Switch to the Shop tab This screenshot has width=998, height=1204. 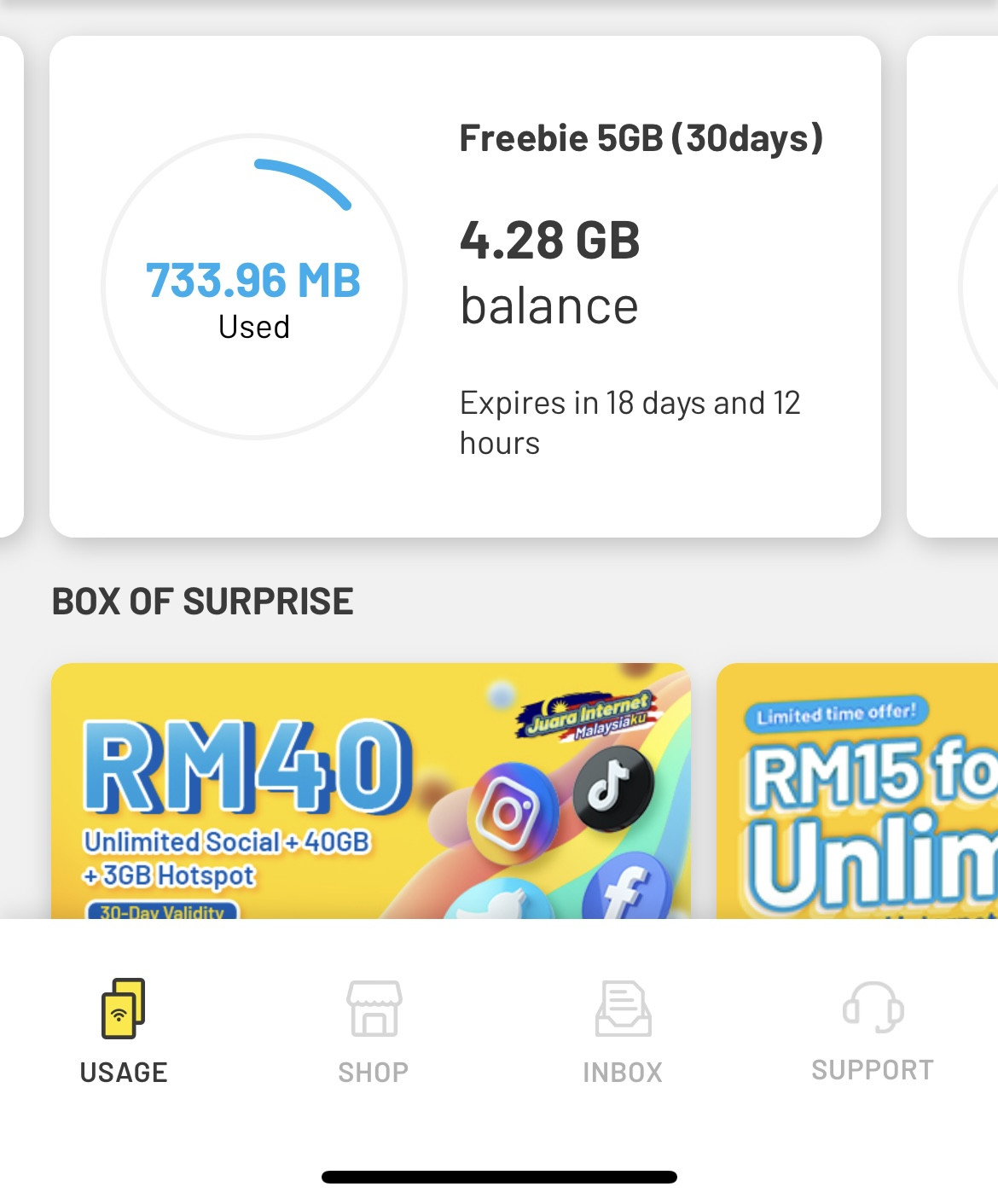[x=374, y=1032]
